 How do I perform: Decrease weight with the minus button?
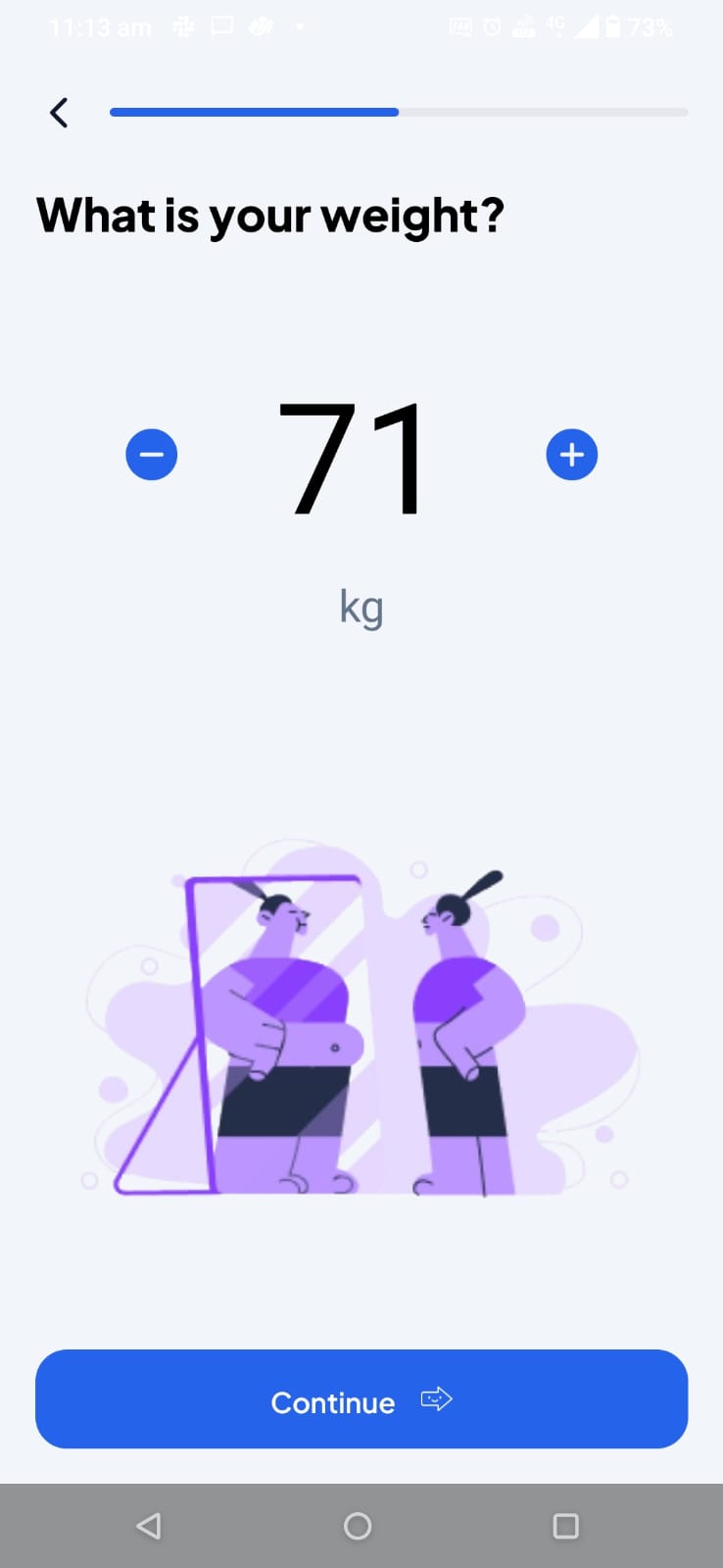152,455
